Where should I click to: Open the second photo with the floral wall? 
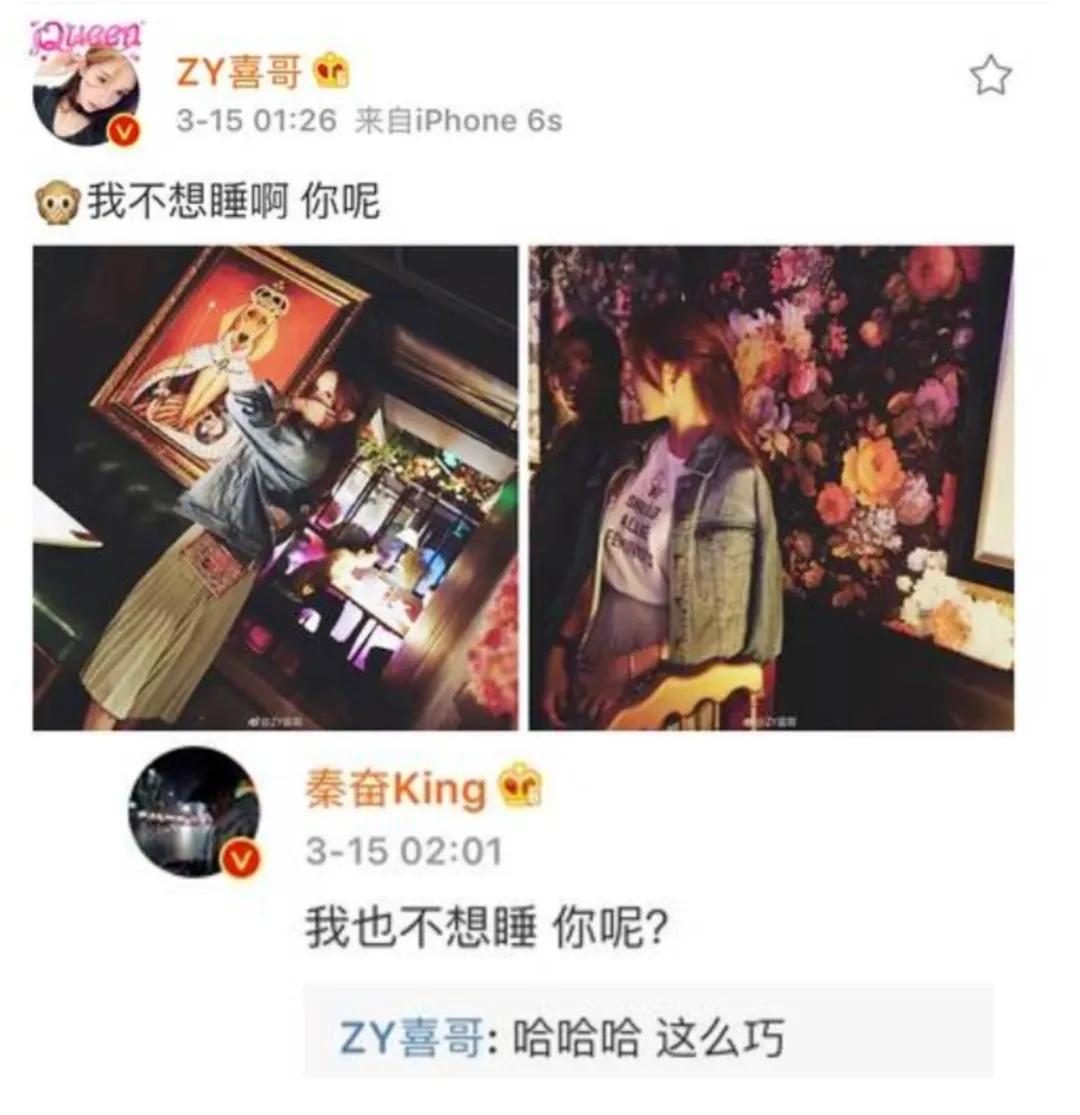pyautogui.click(x=771, y=488)
